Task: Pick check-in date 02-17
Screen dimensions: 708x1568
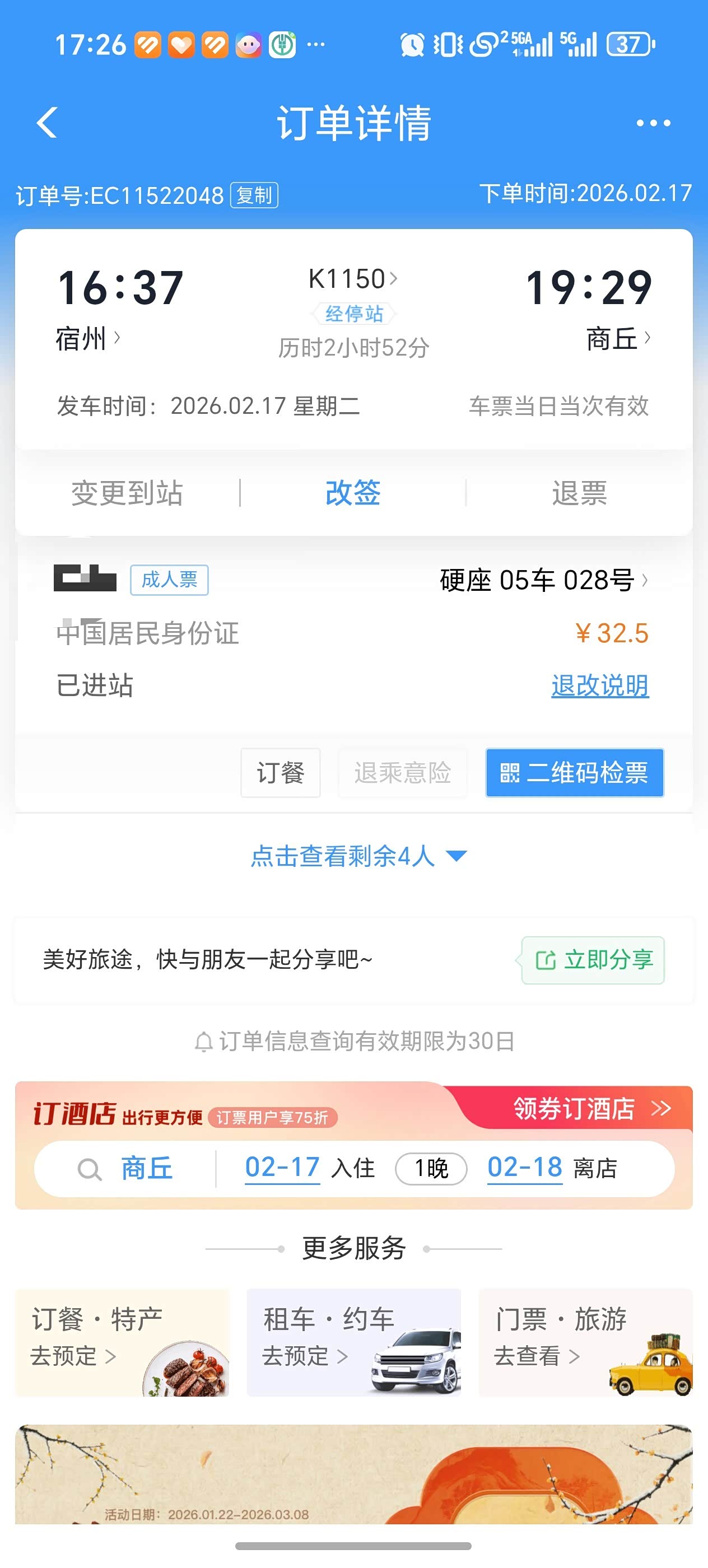Action: point(282,1169)
